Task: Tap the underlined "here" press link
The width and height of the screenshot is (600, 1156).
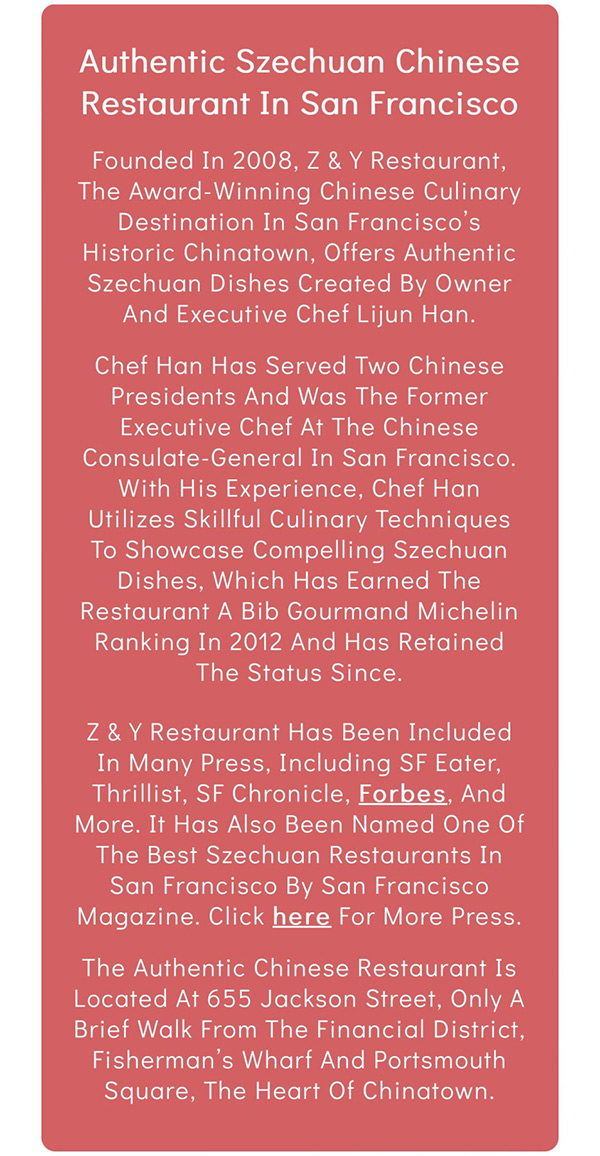Action: (301, 917)
